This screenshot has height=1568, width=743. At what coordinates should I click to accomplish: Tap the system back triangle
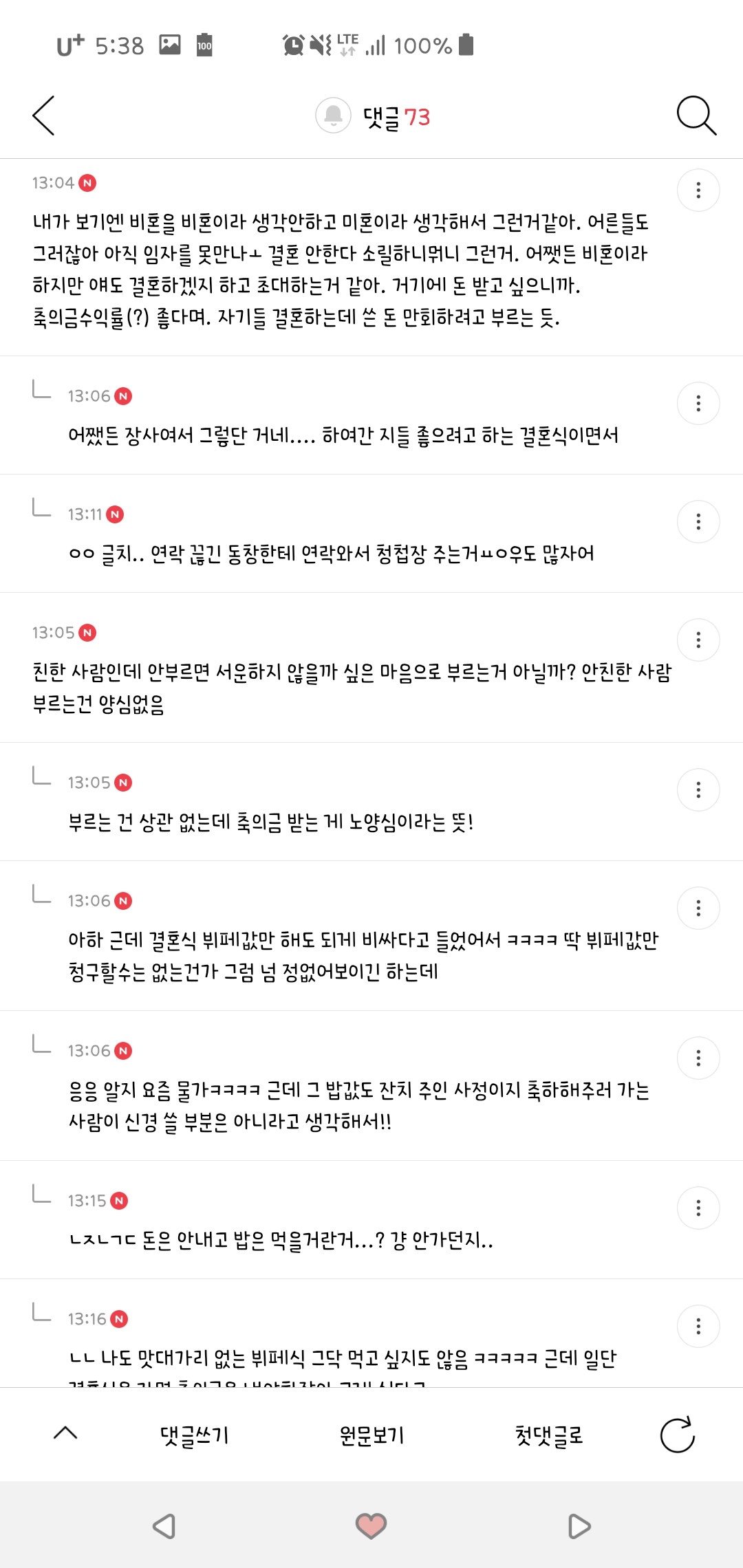pos(164,1526)
